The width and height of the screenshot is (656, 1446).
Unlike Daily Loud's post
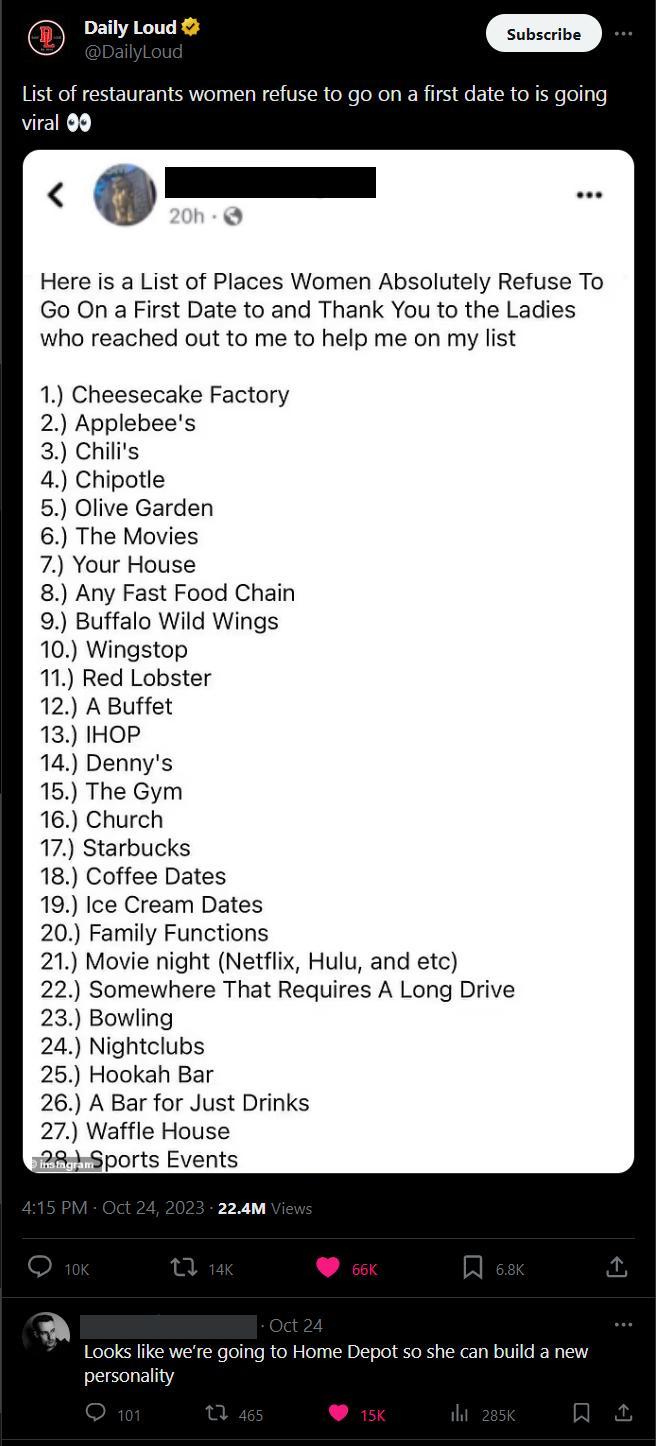[x=328, y=1268]
